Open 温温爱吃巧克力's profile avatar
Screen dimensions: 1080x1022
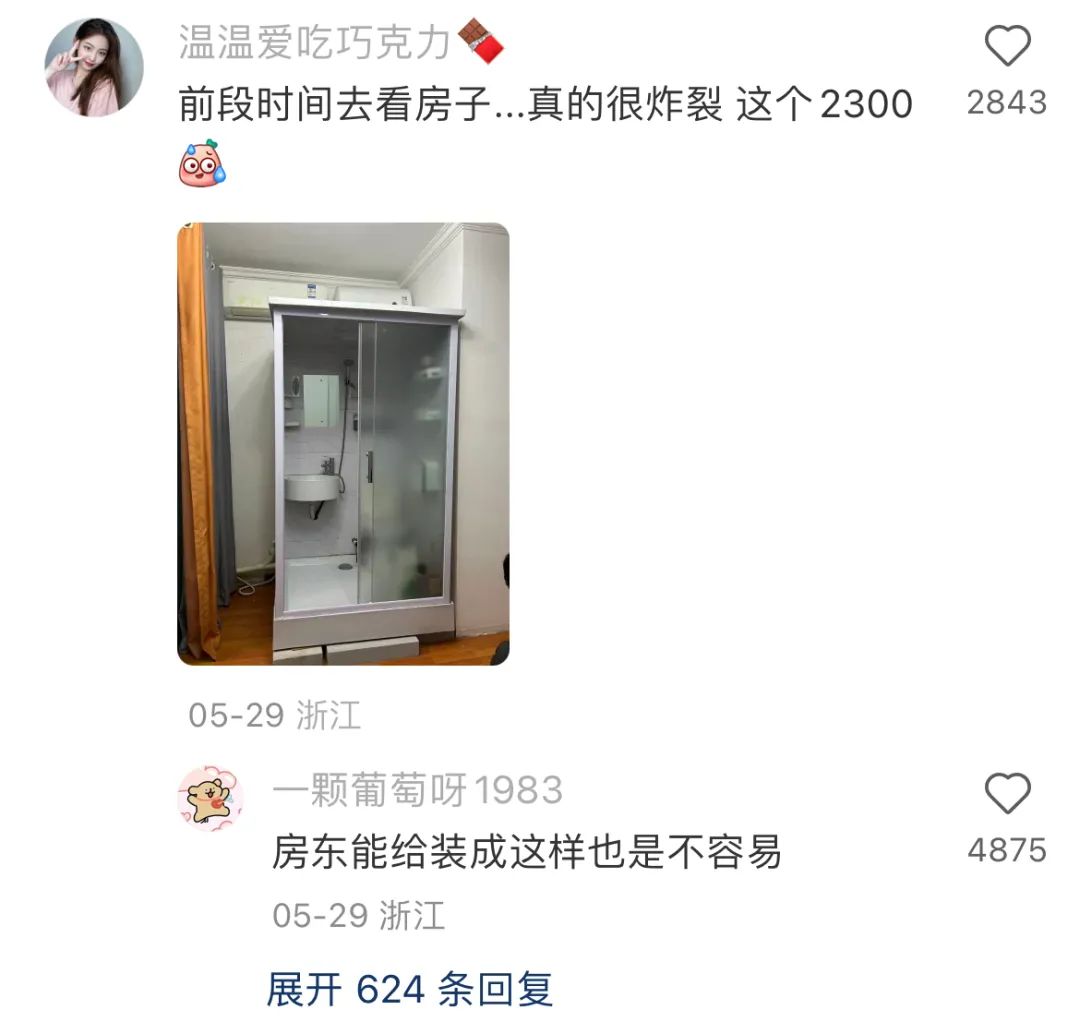[x=94, y=67]
